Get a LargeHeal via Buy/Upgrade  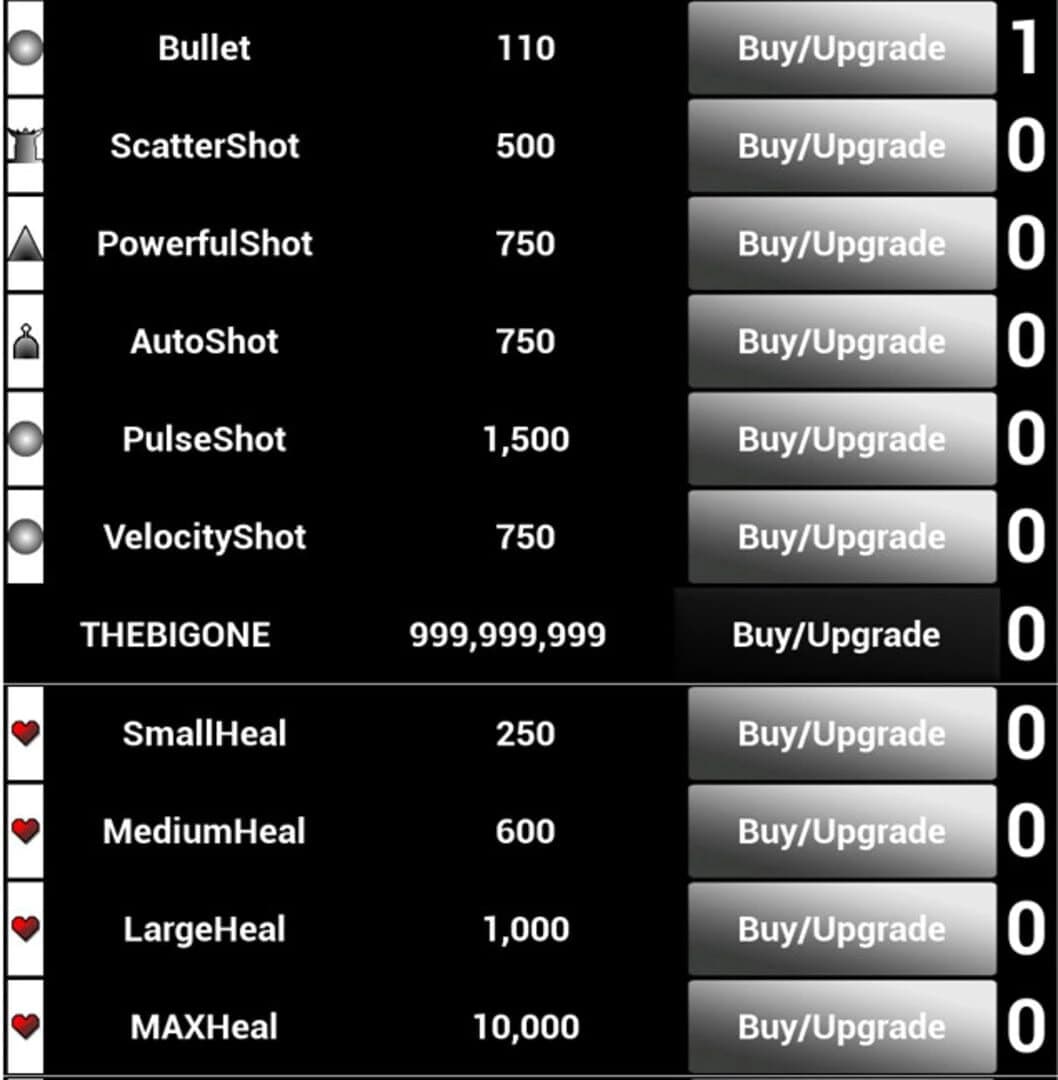(841, 930)
